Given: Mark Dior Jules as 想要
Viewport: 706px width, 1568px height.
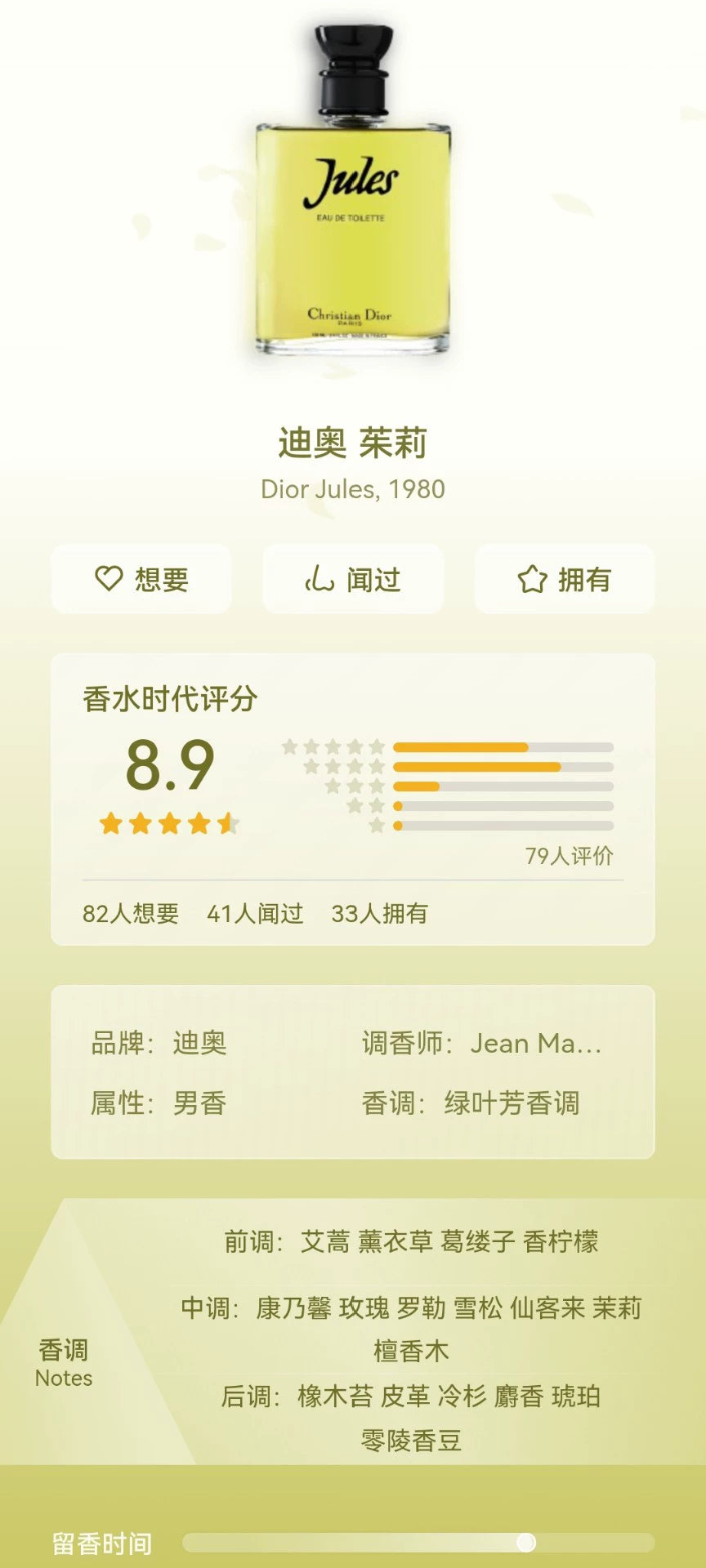Looking at the screenshot, I should click(141, 579).
